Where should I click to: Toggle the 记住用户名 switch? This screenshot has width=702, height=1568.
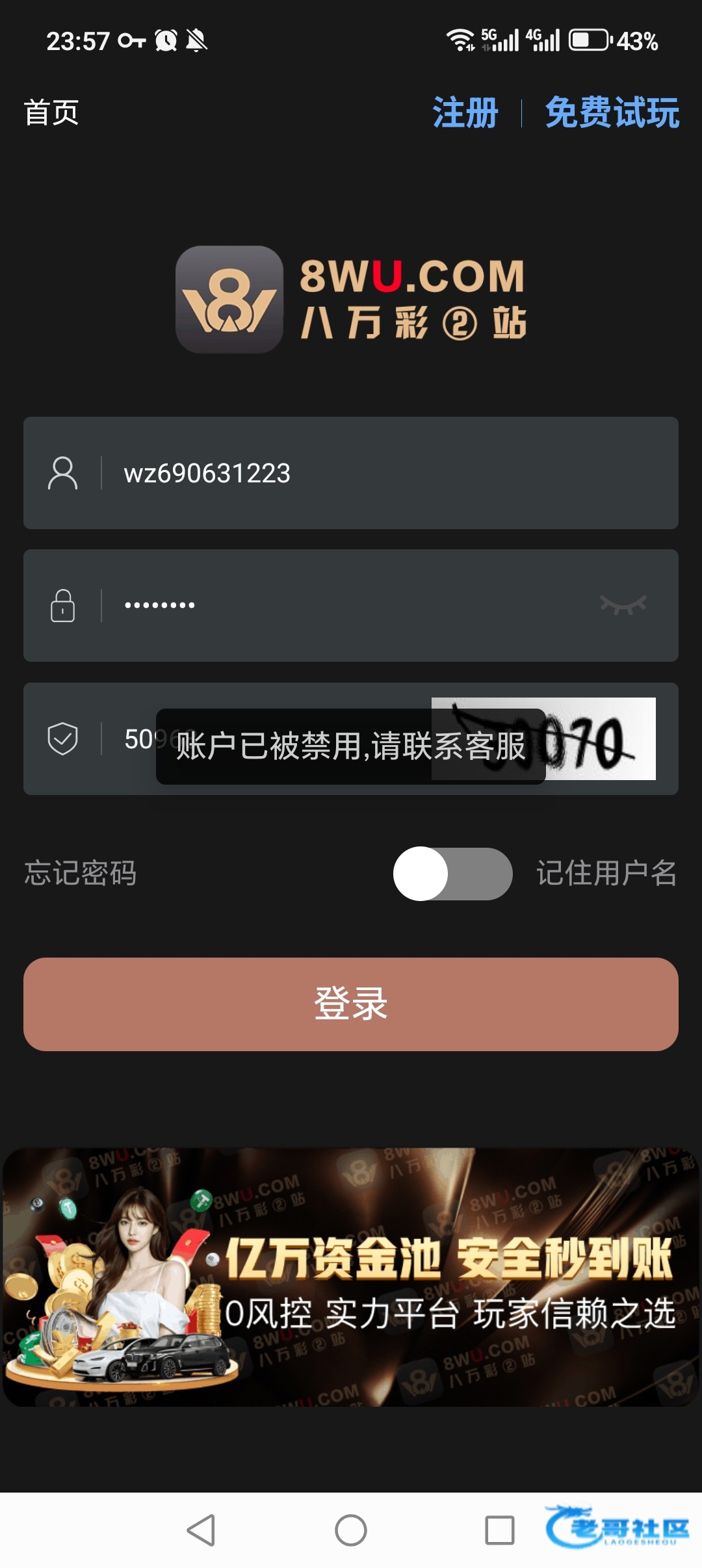[x=452, y=874]
